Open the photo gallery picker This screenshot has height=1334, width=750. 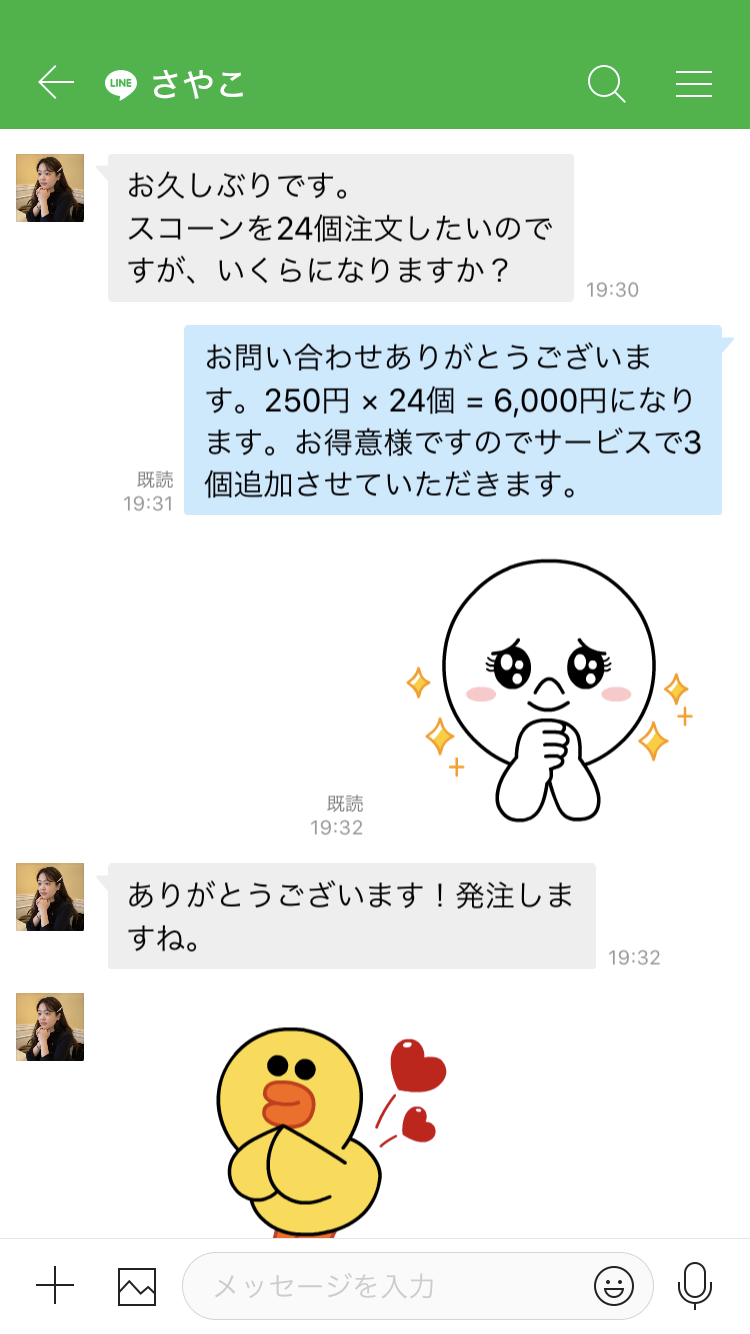(137, 1286)
